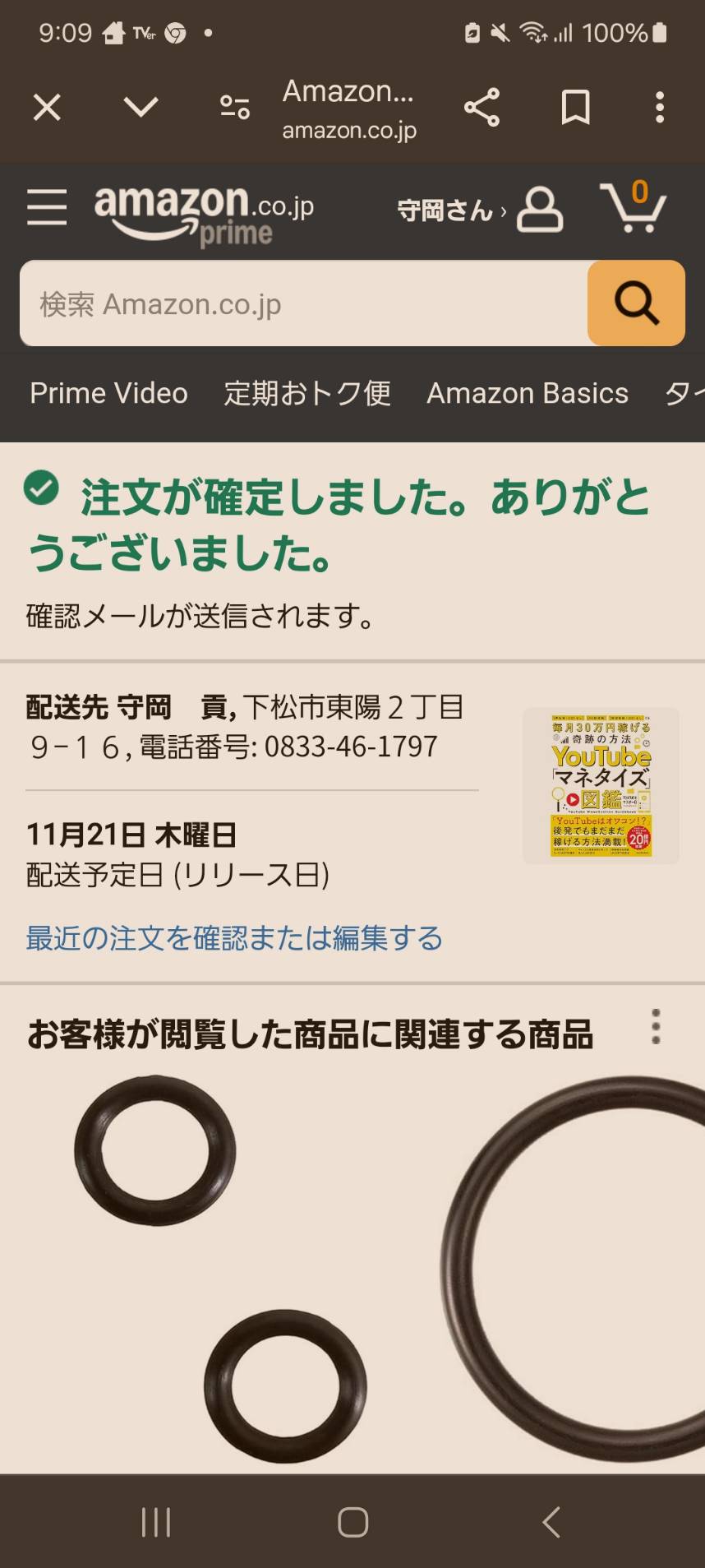
Task: Open the Prime Video tab
Action: 108,394
